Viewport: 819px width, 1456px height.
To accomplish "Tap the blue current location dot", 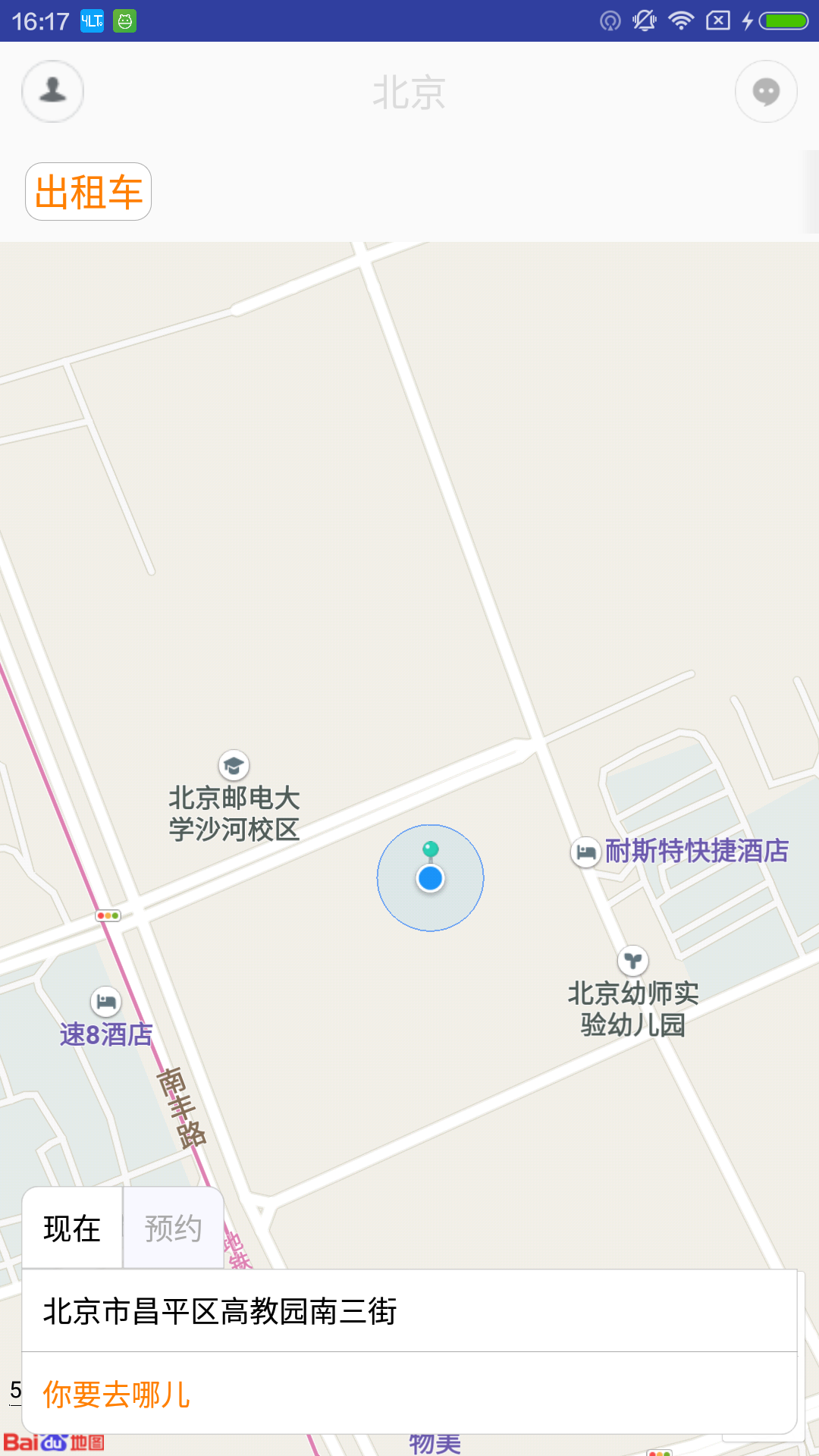I will 430,879.
